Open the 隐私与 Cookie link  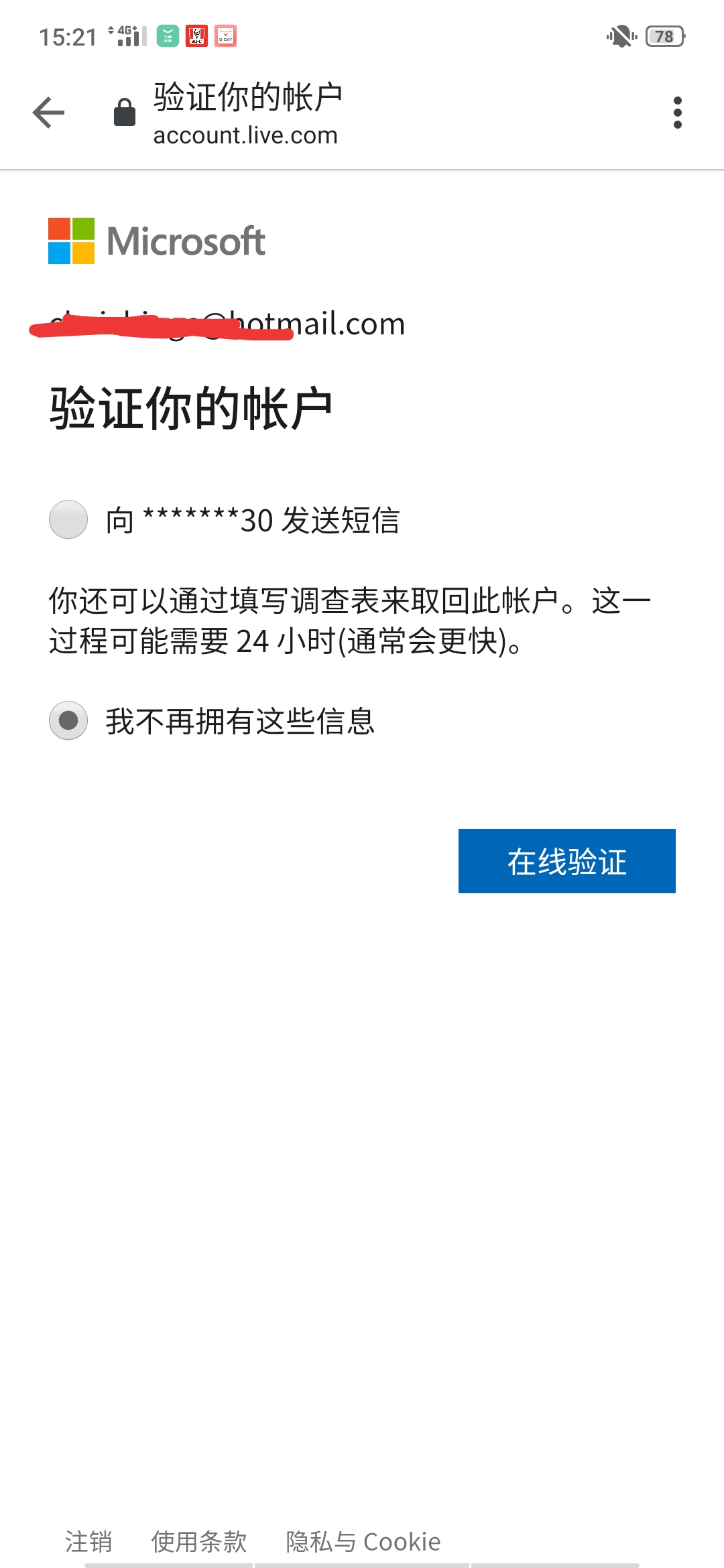pyautogui.click(x=363, y=1541)
